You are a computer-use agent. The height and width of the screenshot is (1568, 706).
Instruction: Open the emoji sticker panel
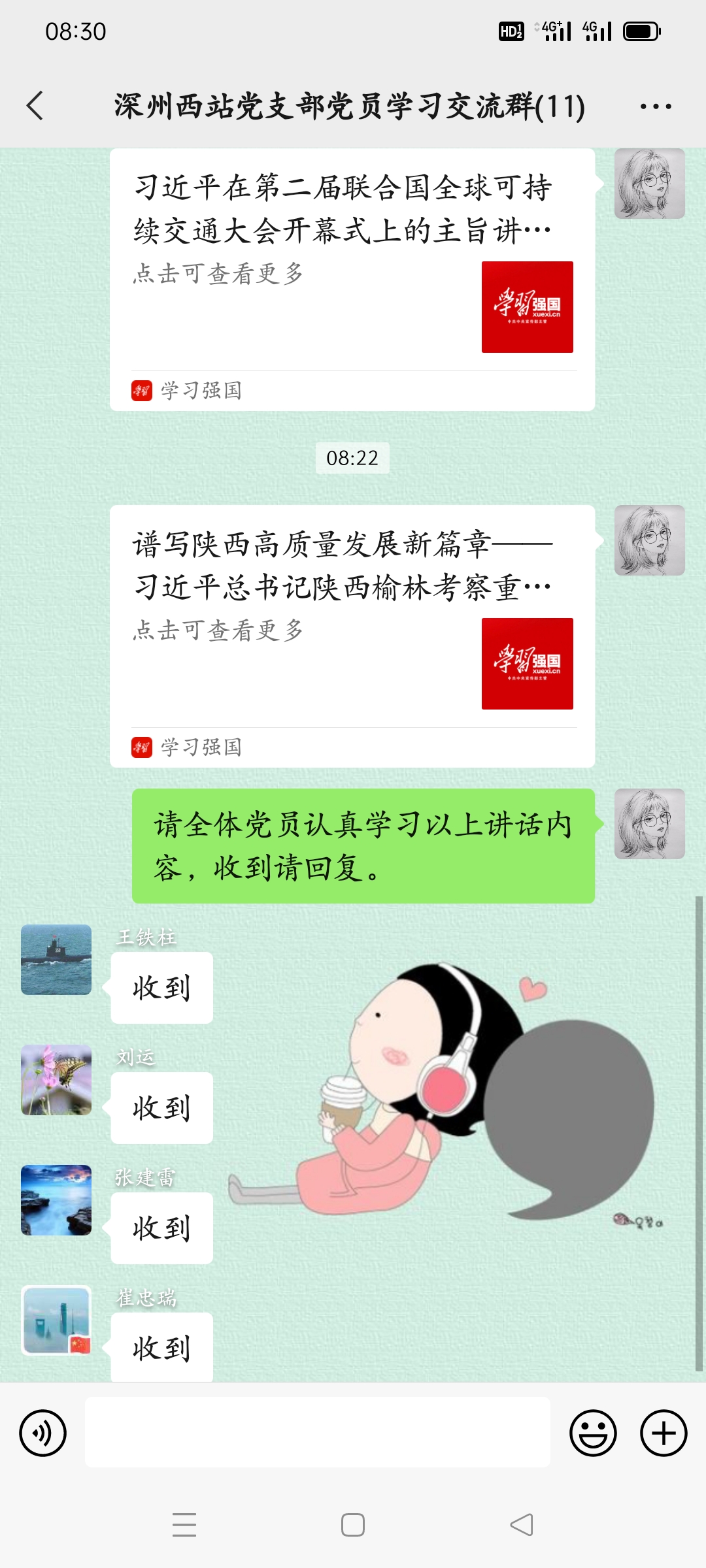[593, 1433]
